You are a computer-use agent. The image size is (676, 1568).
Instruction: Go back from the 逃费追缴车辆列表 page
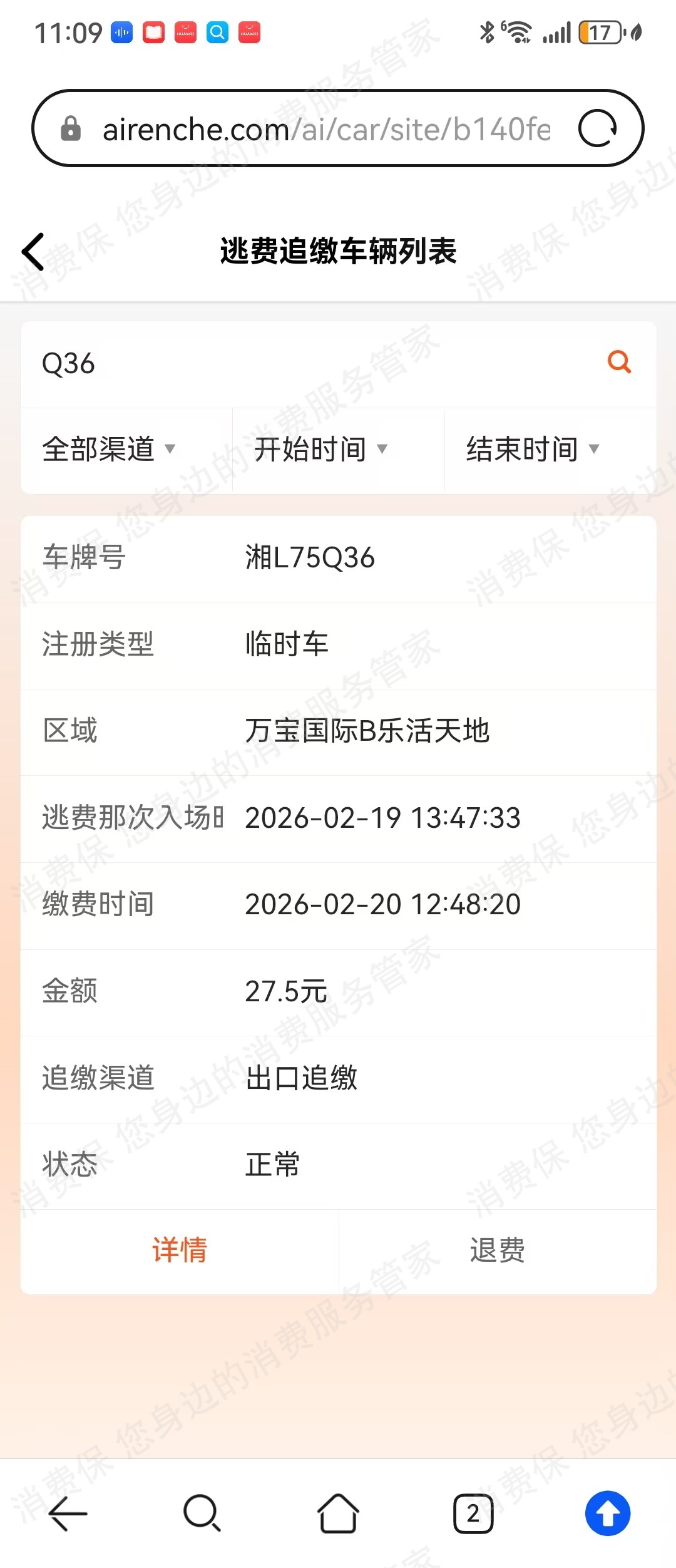click(x=34, y=252)
